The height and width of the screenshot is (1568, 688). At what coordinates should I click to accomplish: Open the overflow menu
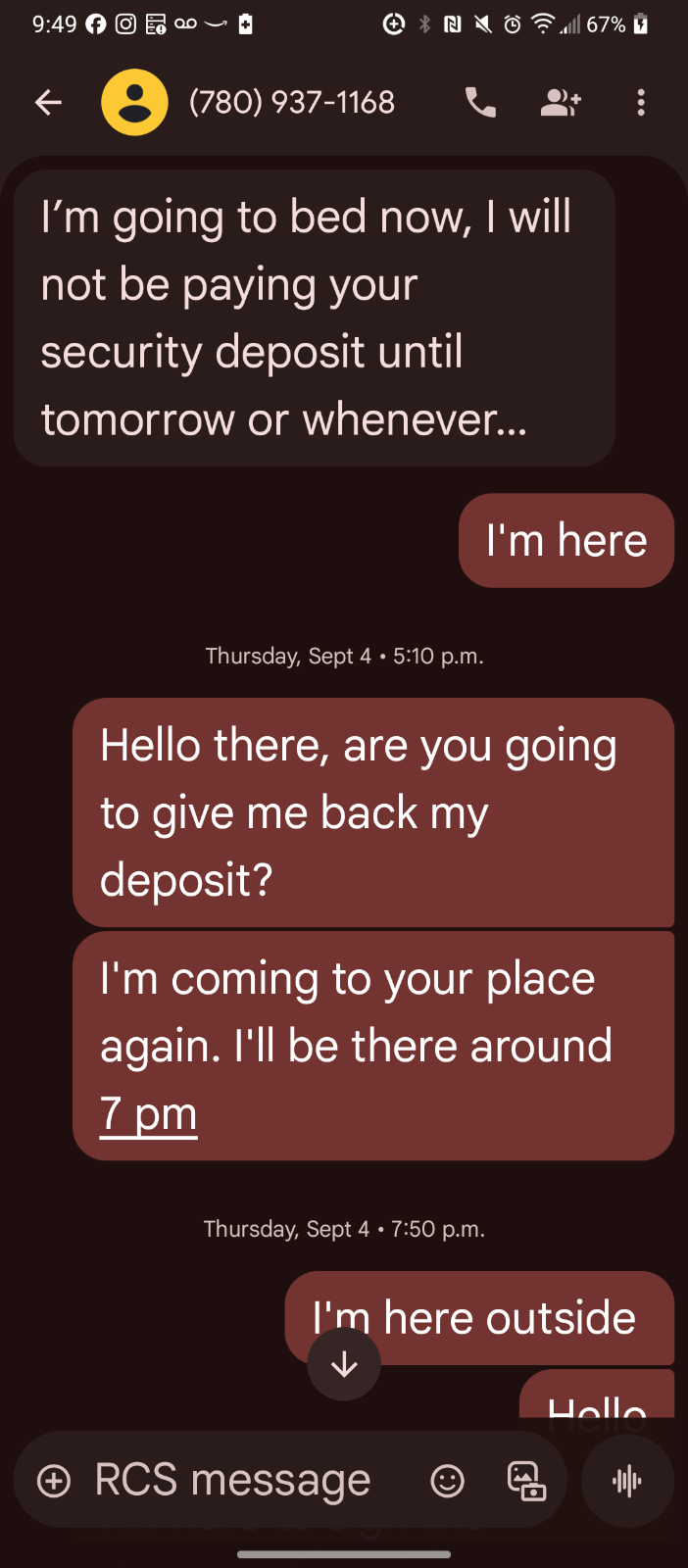click(641, 102)
